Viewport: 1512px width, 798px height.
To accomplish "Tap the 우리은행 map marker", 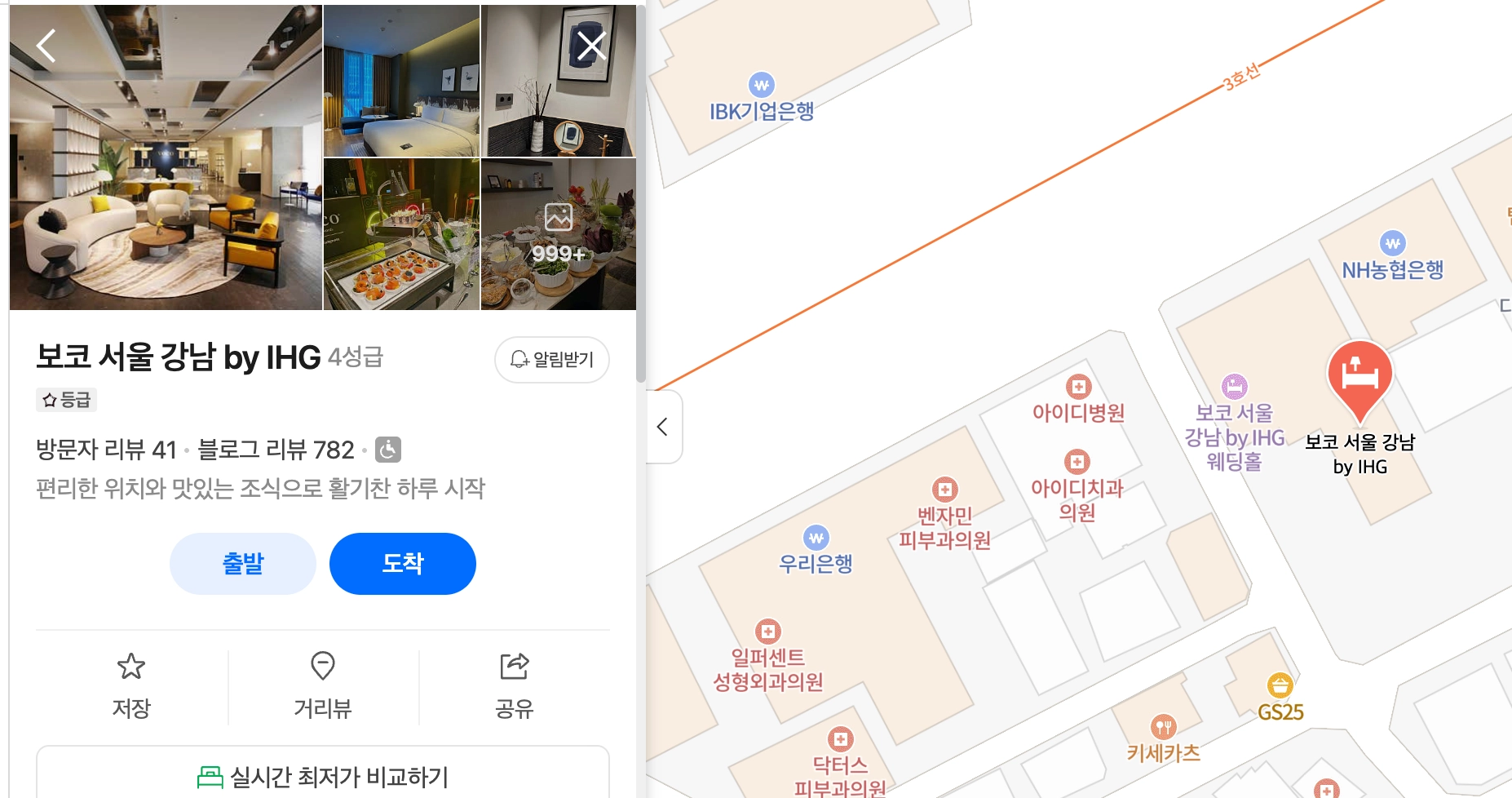I will pyautogui.click(x=816, y=539).
